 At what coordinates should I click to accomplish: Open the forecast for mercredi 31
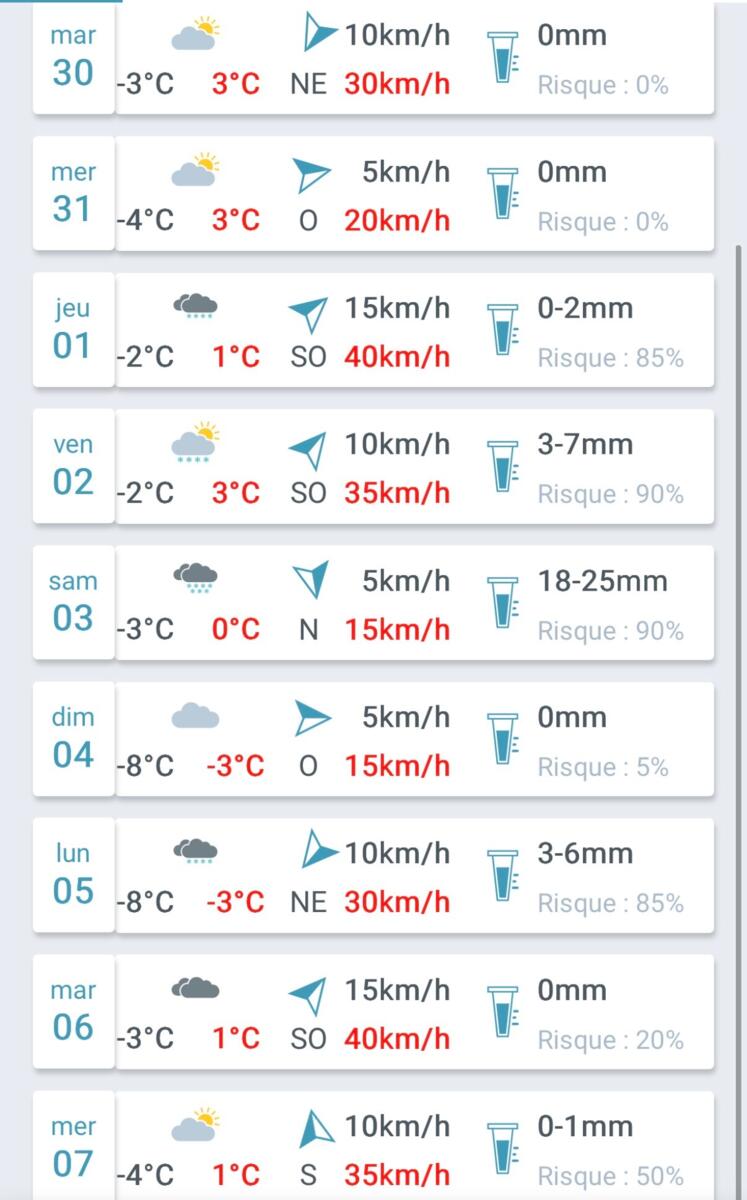point(373,194)
